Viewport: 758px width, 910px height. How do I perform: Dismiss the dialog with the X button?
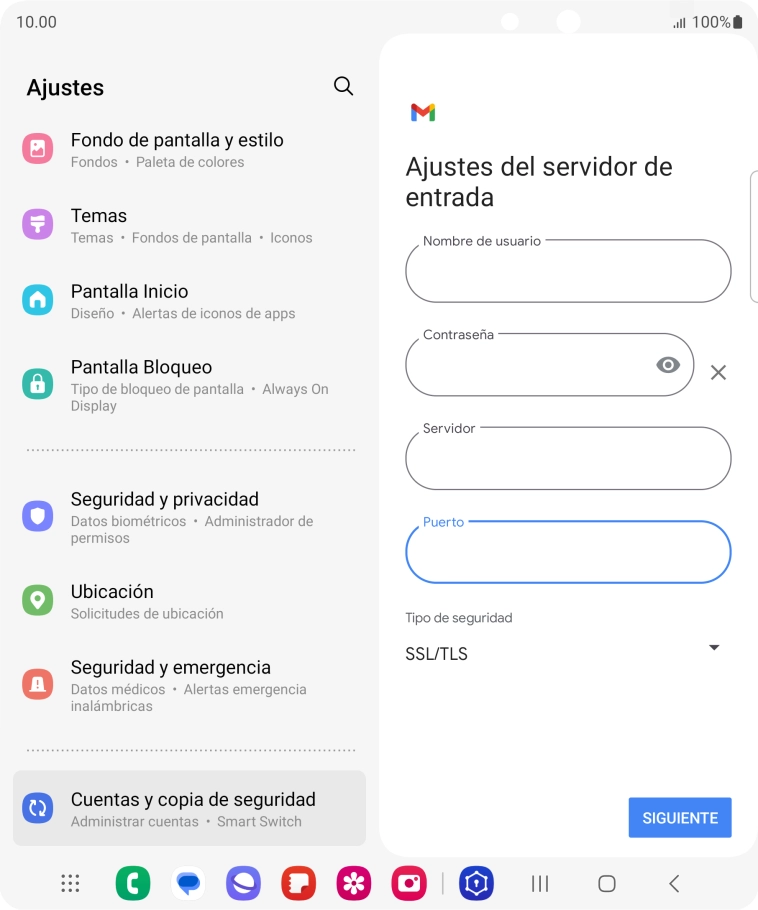coord(717,372)
